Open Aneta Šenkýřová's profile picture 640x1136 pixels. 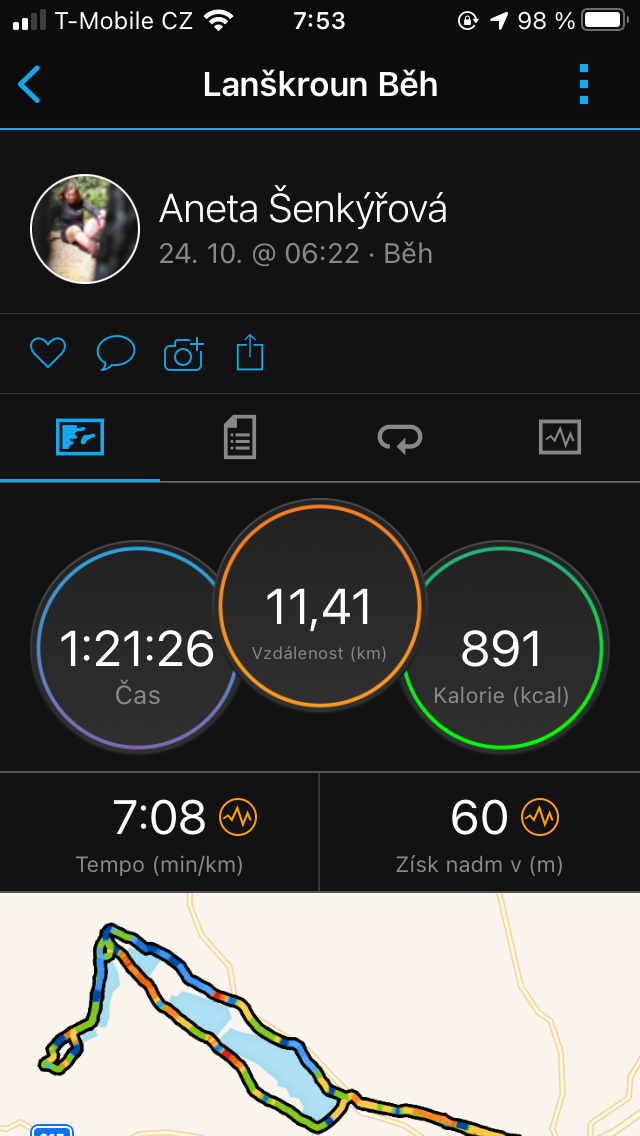[85, 228]
